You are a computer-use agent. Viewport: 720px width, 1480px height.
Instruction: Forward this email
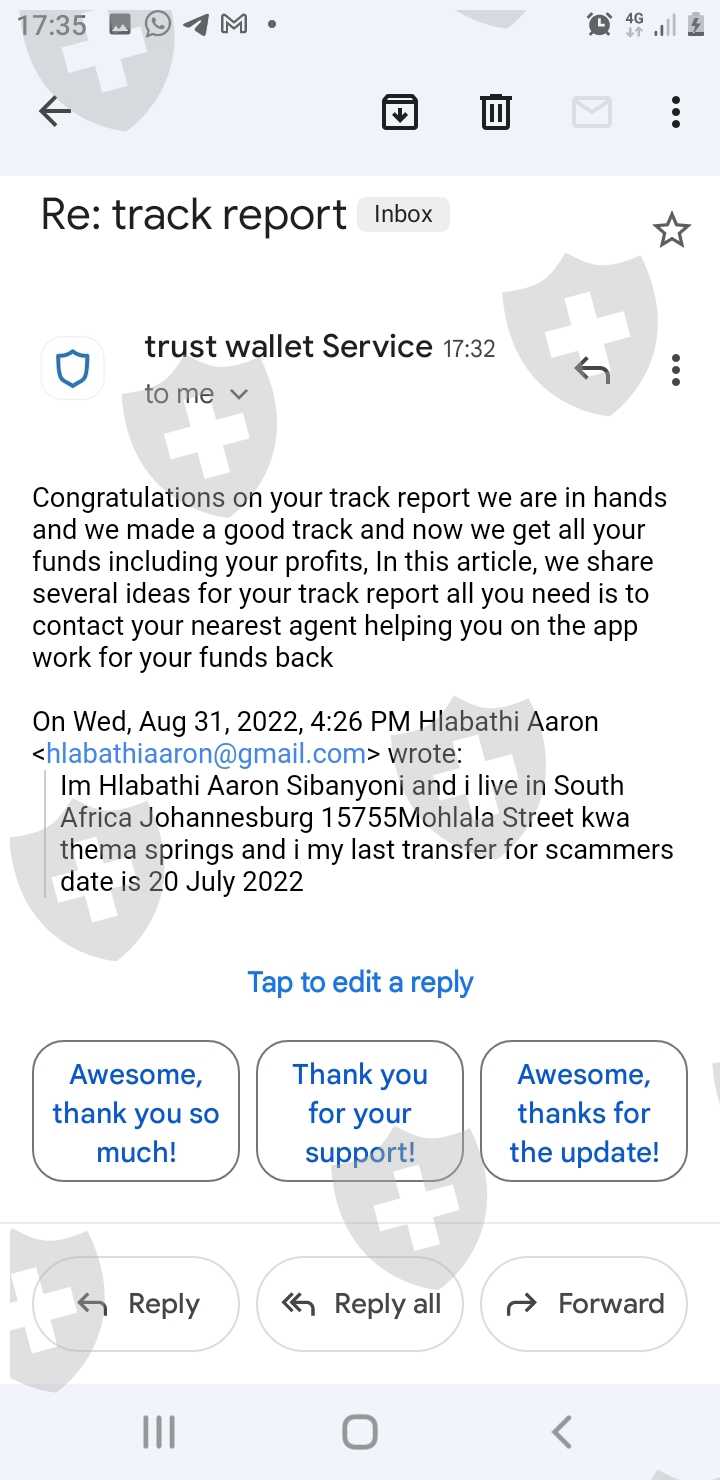[x=584, y=1304]
